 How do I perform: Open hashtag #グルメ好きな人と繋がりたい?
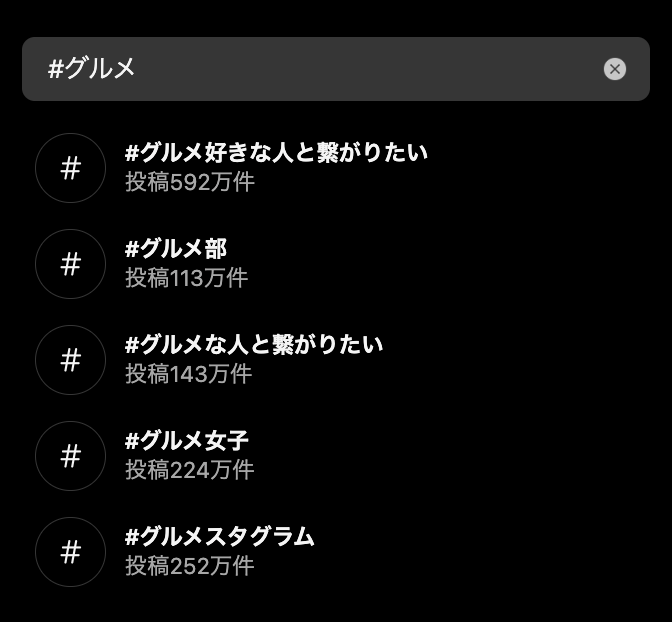276,167
